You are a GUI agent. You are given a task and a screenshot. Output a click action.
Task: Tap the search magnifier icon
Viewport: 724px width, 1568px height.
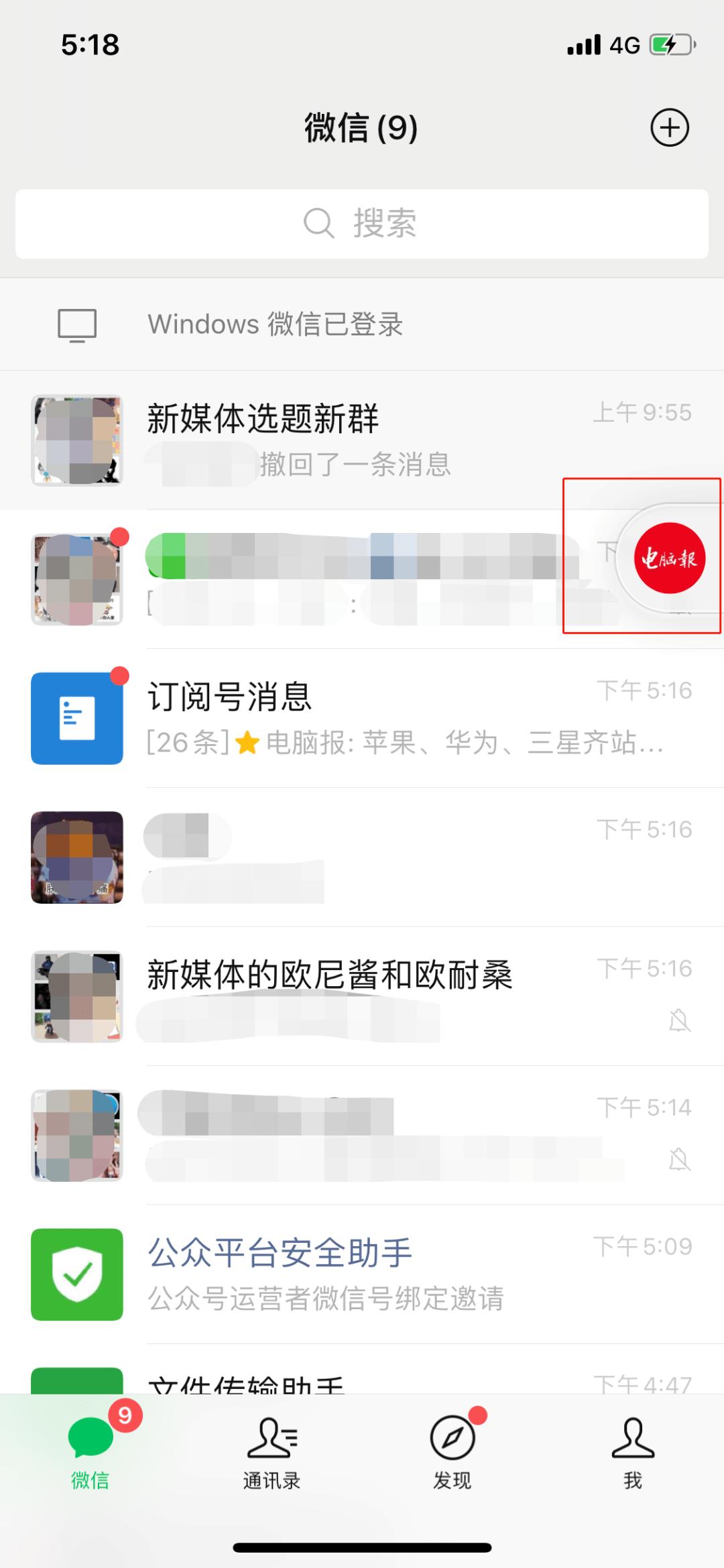(320, 222)
